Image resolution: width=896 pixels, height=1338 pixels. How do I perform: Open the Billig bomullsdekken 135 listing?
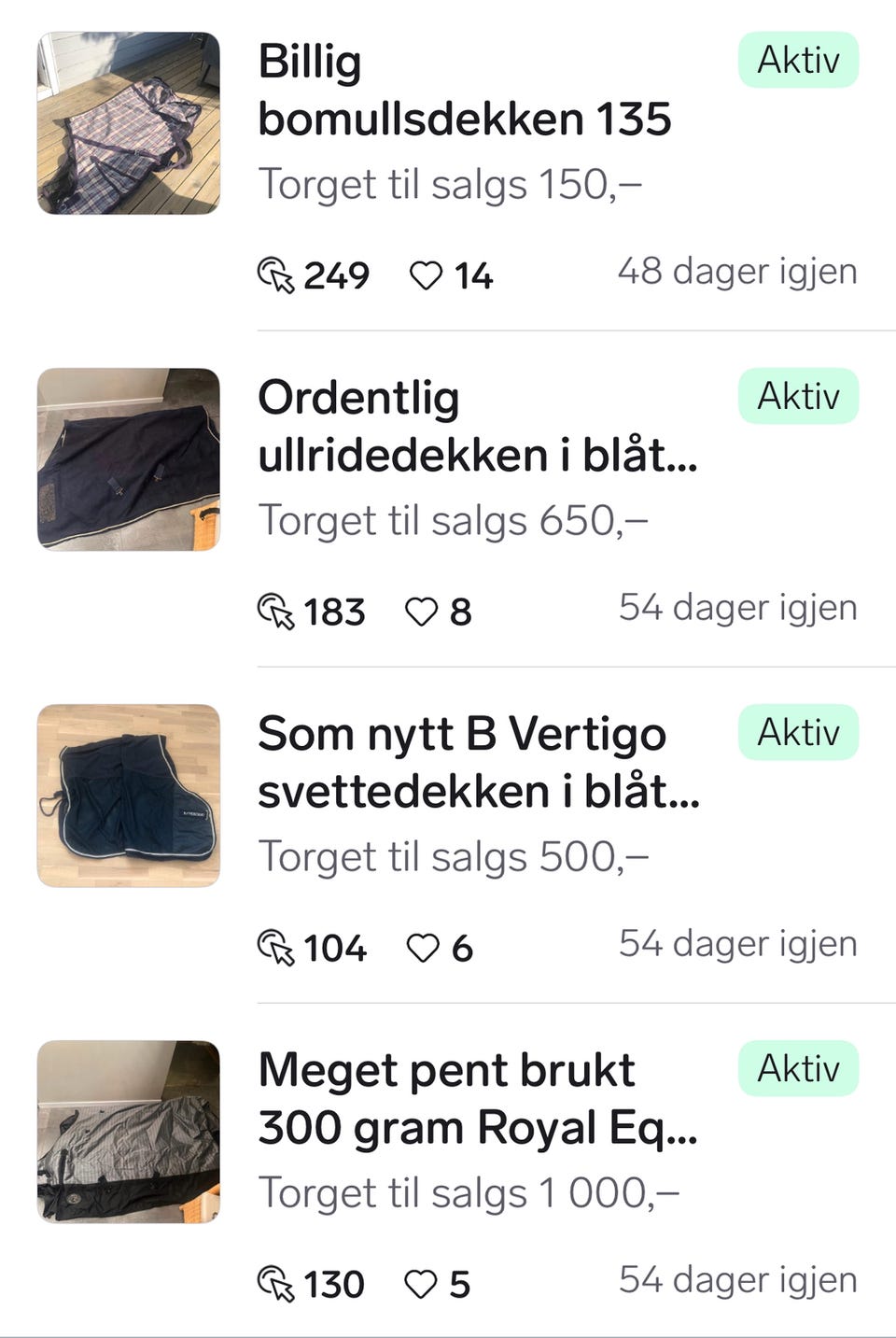pos(464,91)
